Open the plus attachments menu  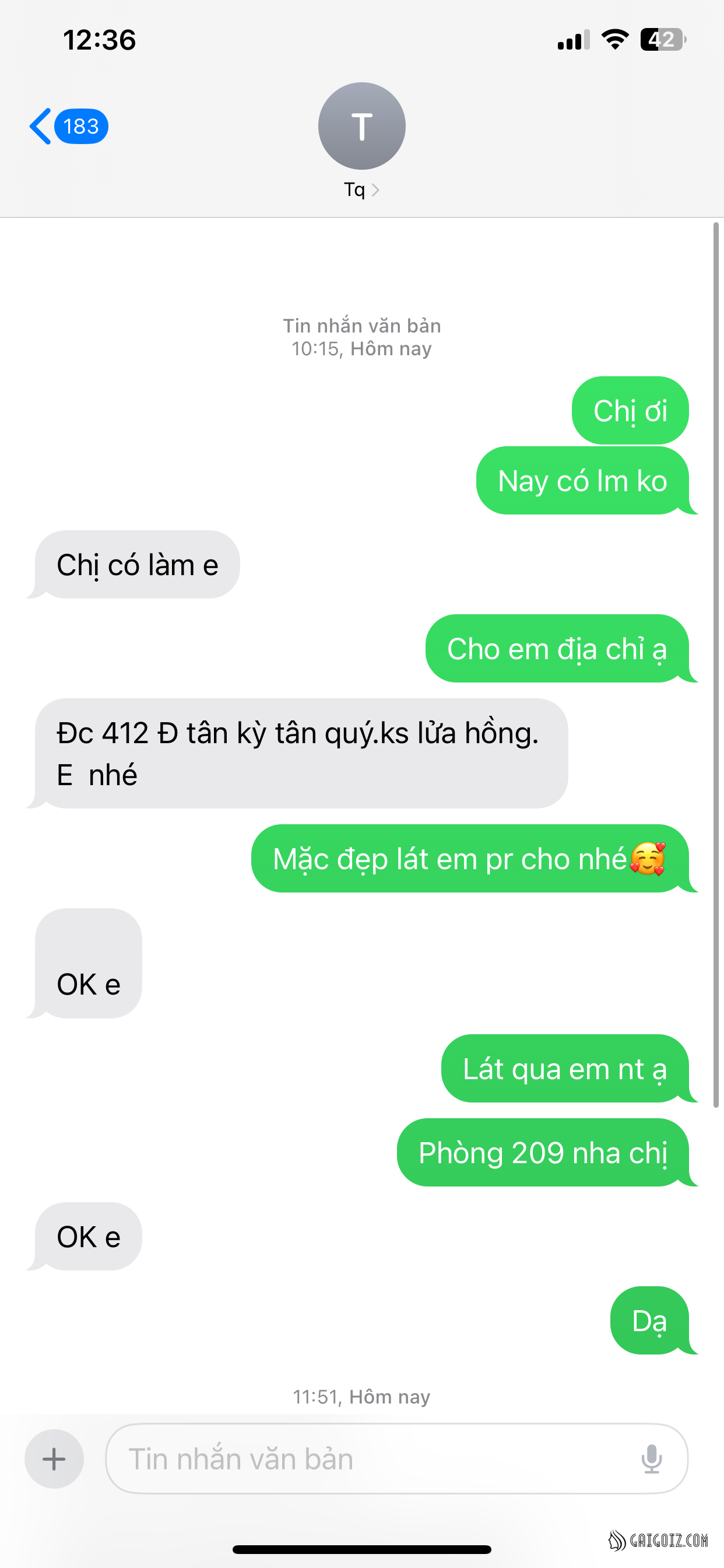(54, 1458)
